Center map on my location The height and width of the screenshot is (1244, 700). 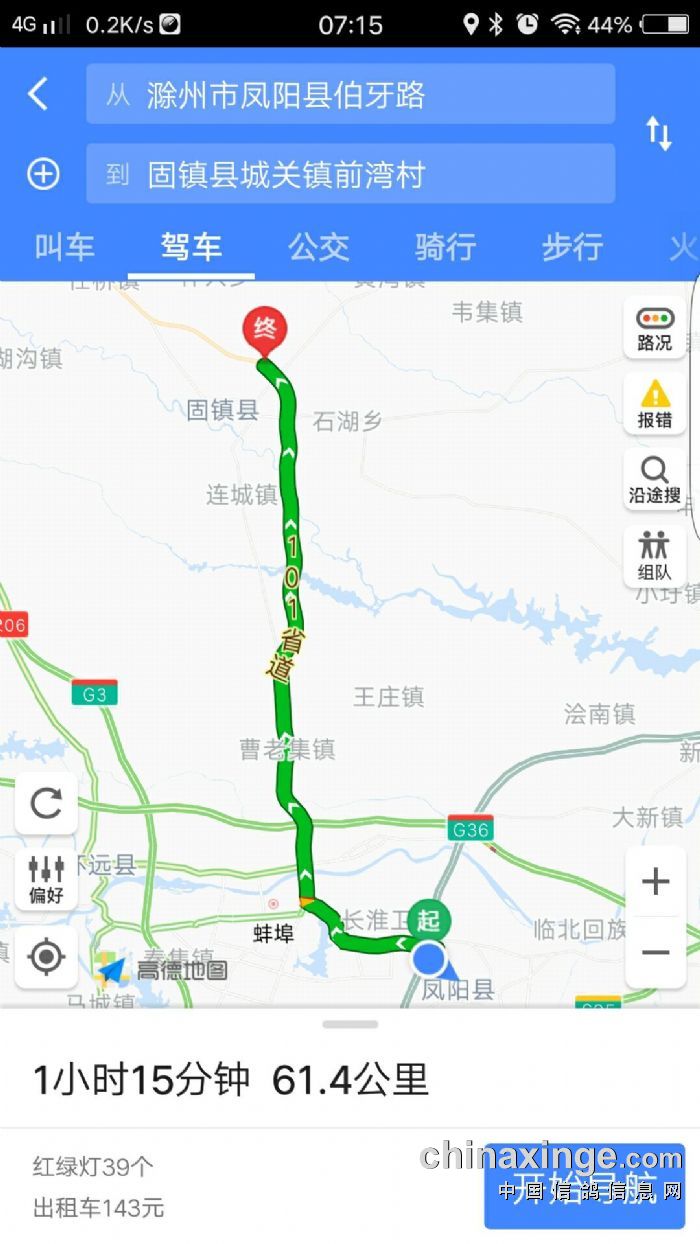point(46,957)
